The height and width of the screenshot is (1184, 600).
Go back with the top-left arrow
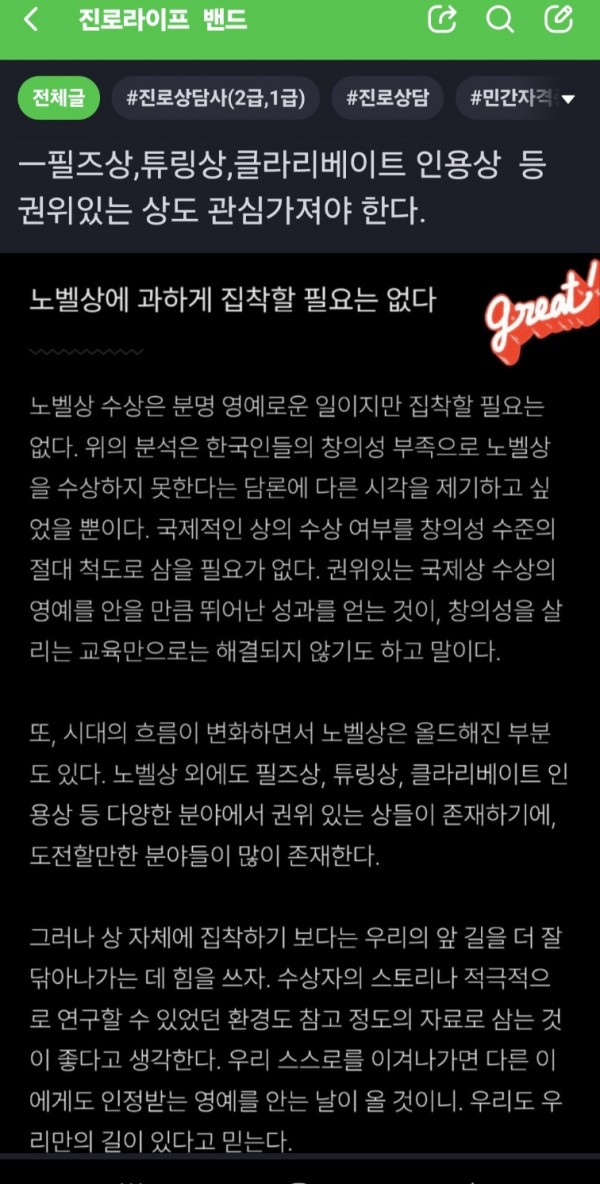pyautogui.click(x=32, y=19)
